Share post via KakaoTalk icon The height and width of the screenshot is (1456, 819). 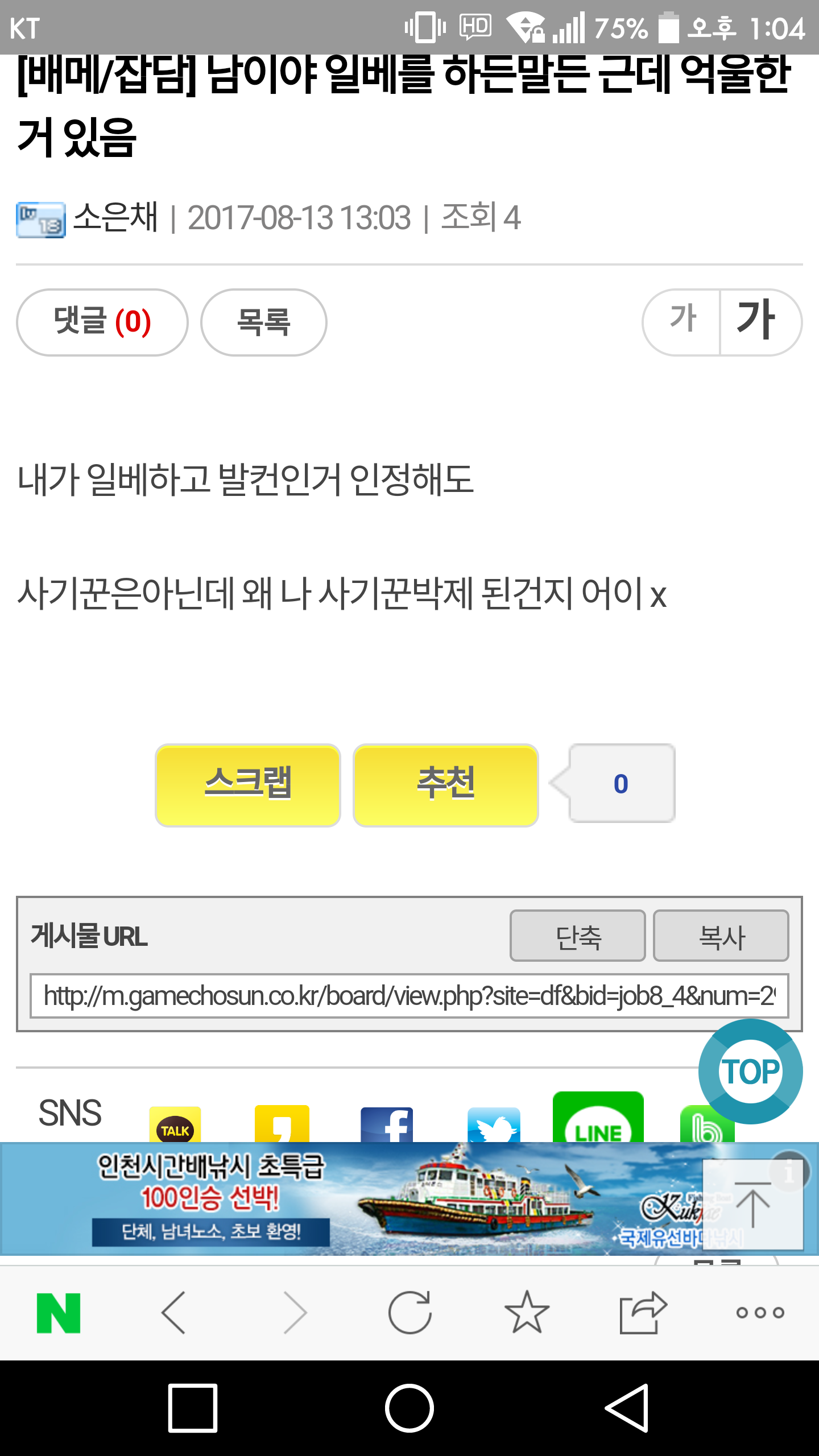tap(175, 1125)
